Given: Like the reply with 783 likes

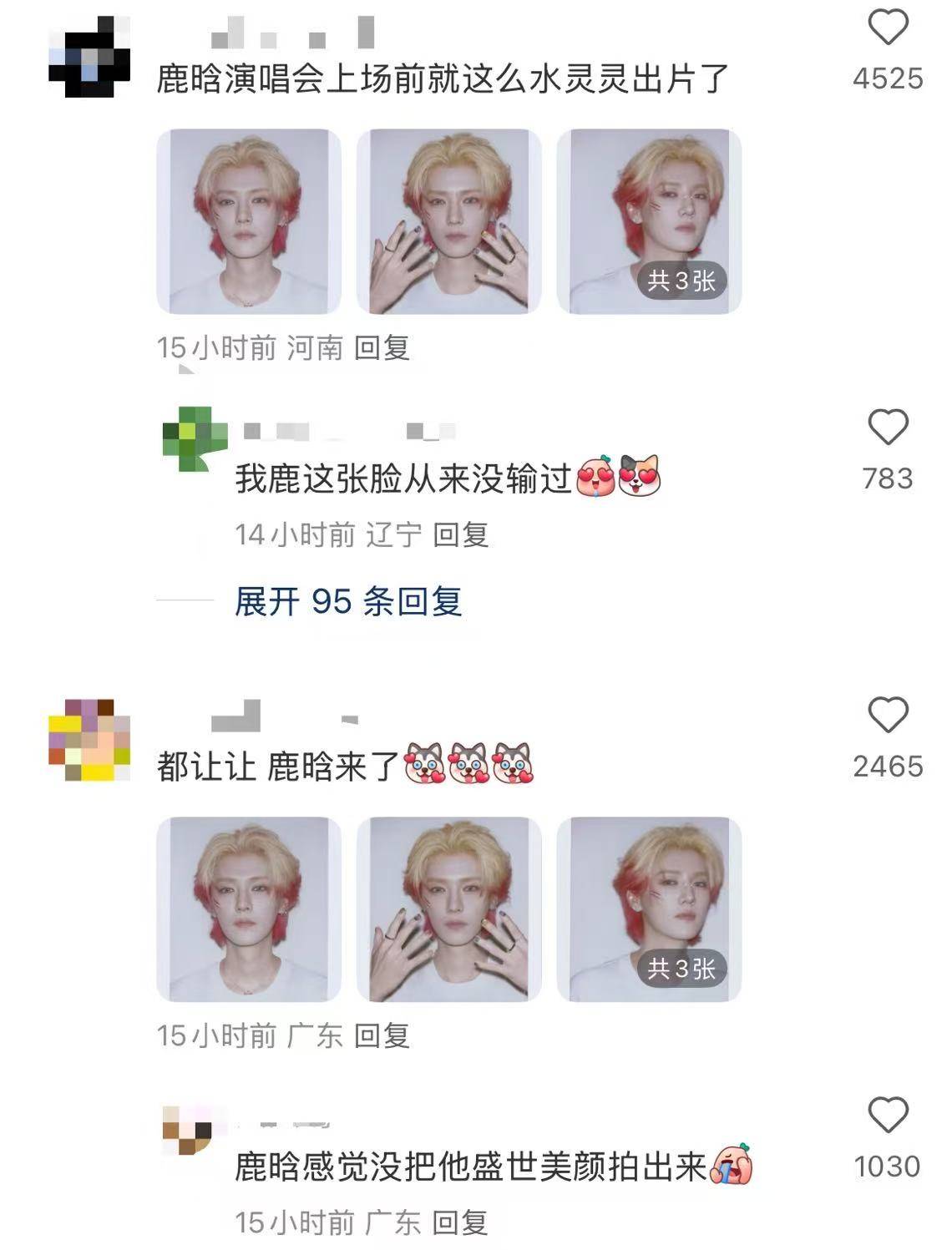Looking at the screenshot, I should click(888, 428).
